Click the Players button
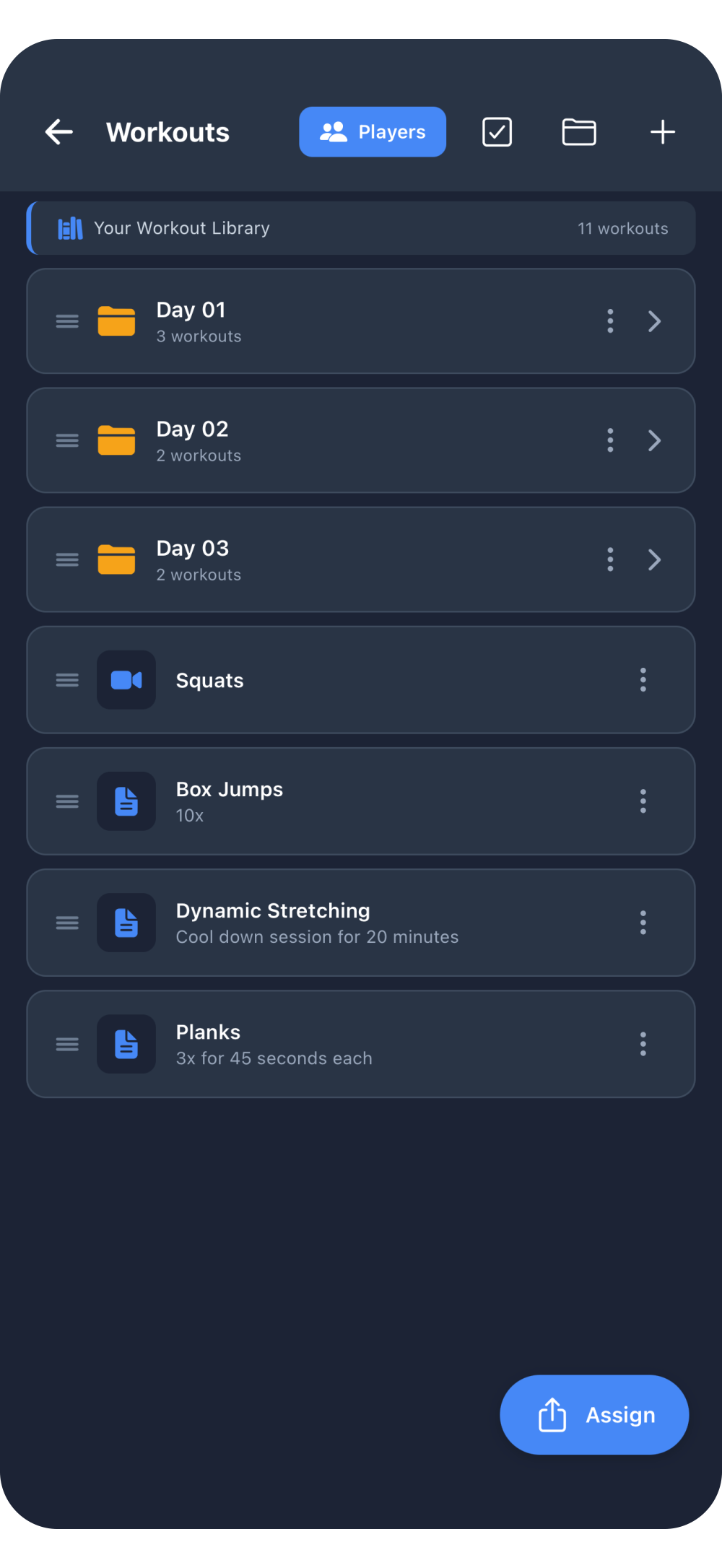Viewport: 722px width, 1568px height. click(372, 131)
